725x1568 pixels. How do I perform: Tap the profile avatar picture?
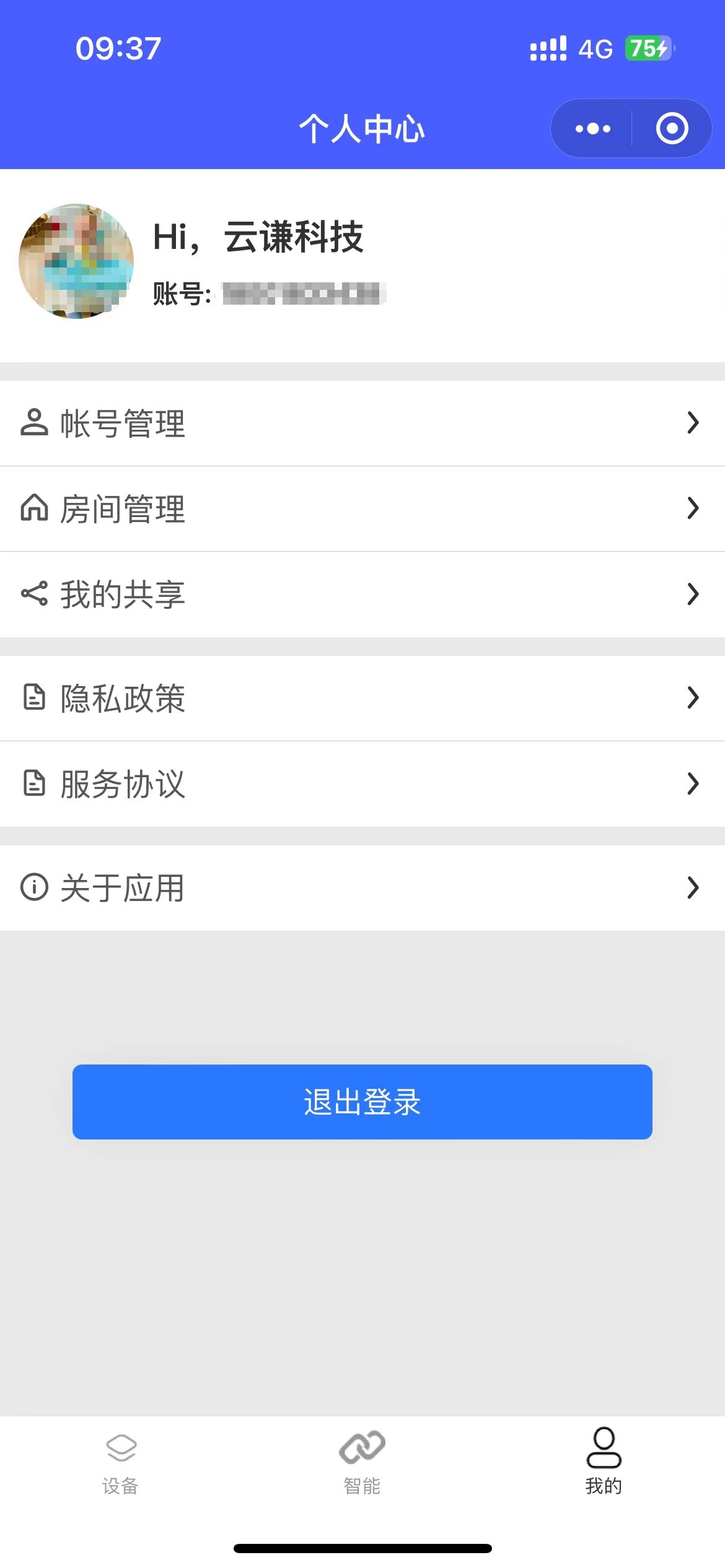click(76, 261)
